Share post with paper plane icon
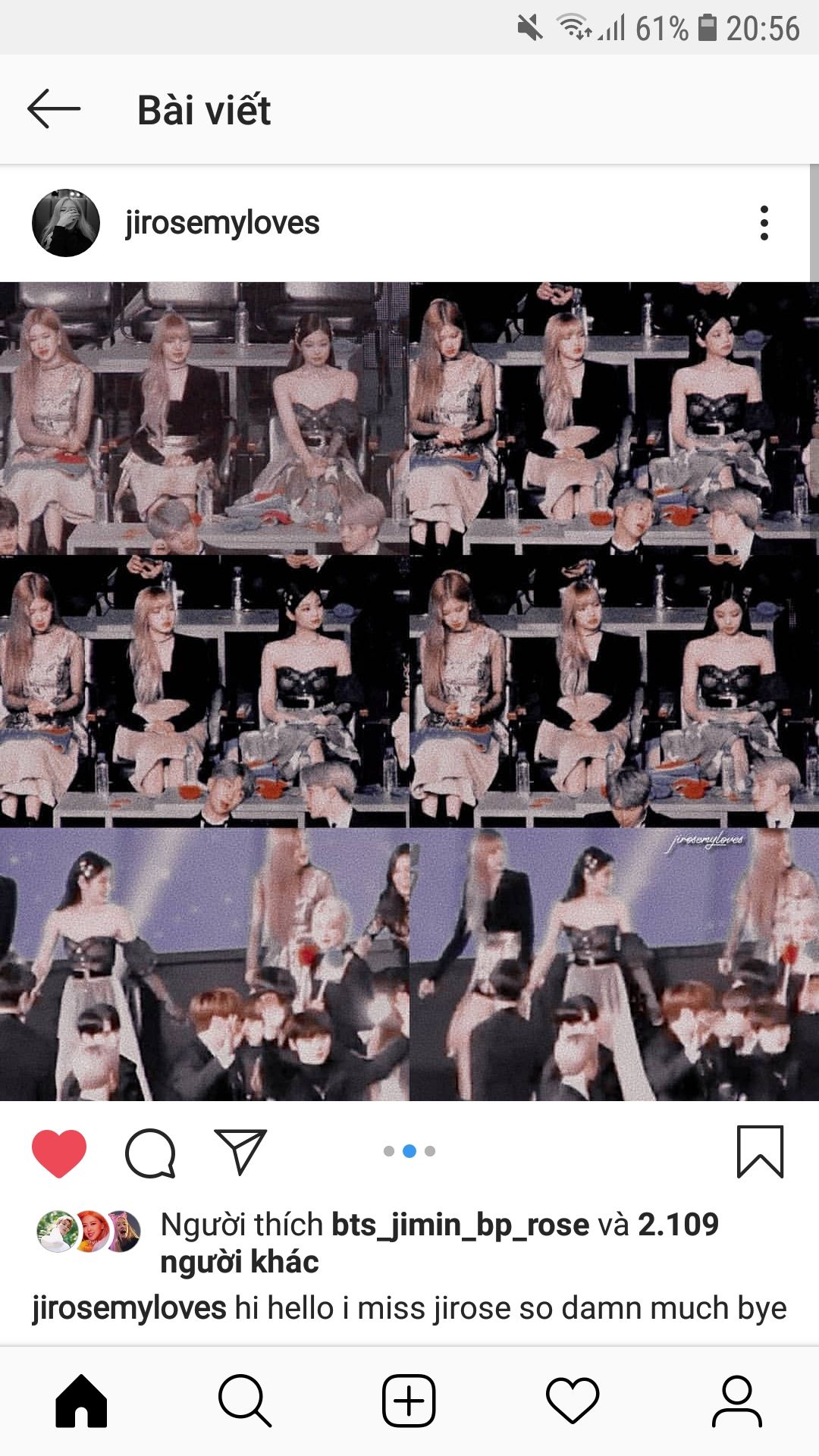This screenshot has height=1456, width=819. pyautogui.click(x=240, y=1151)
